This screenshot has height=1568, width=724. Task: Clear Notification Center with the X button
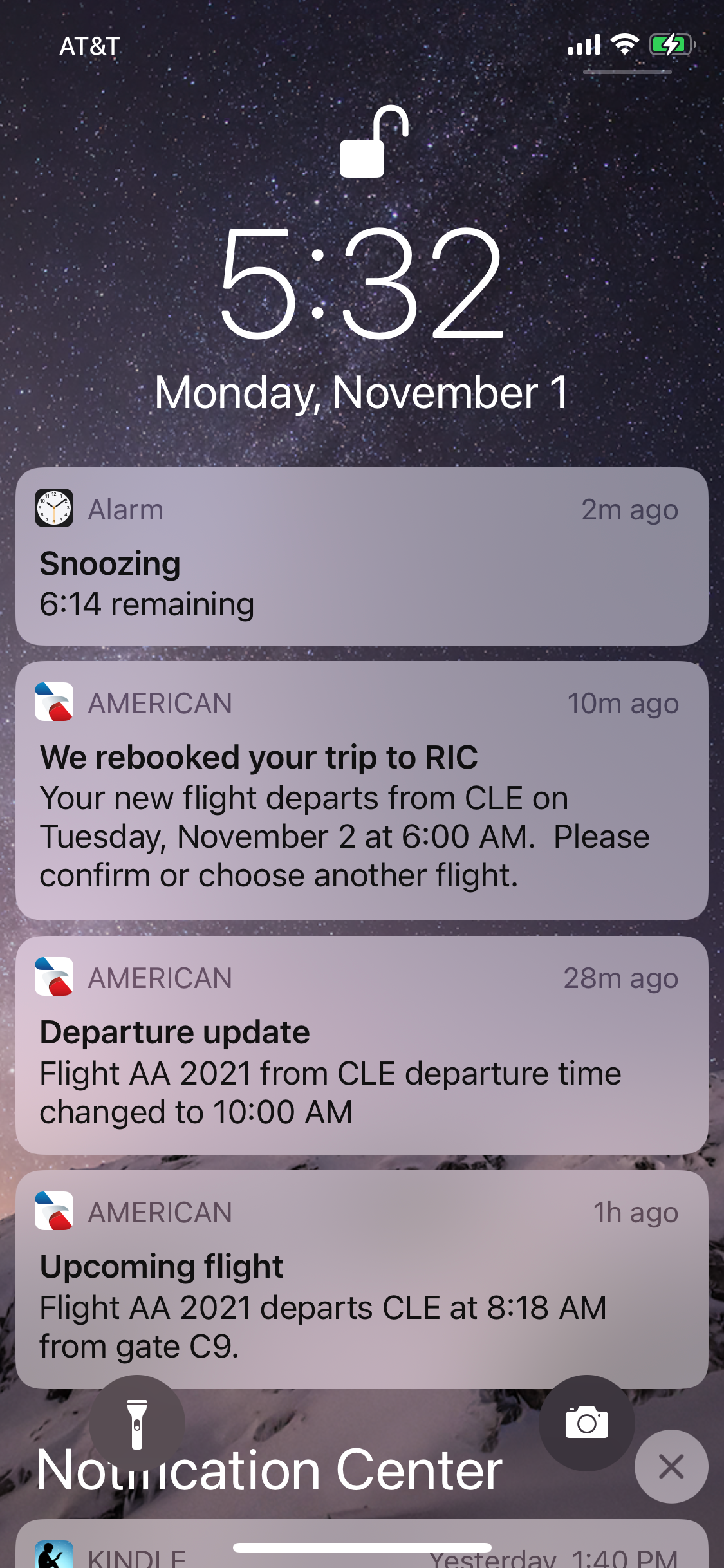pos(671,1466)
